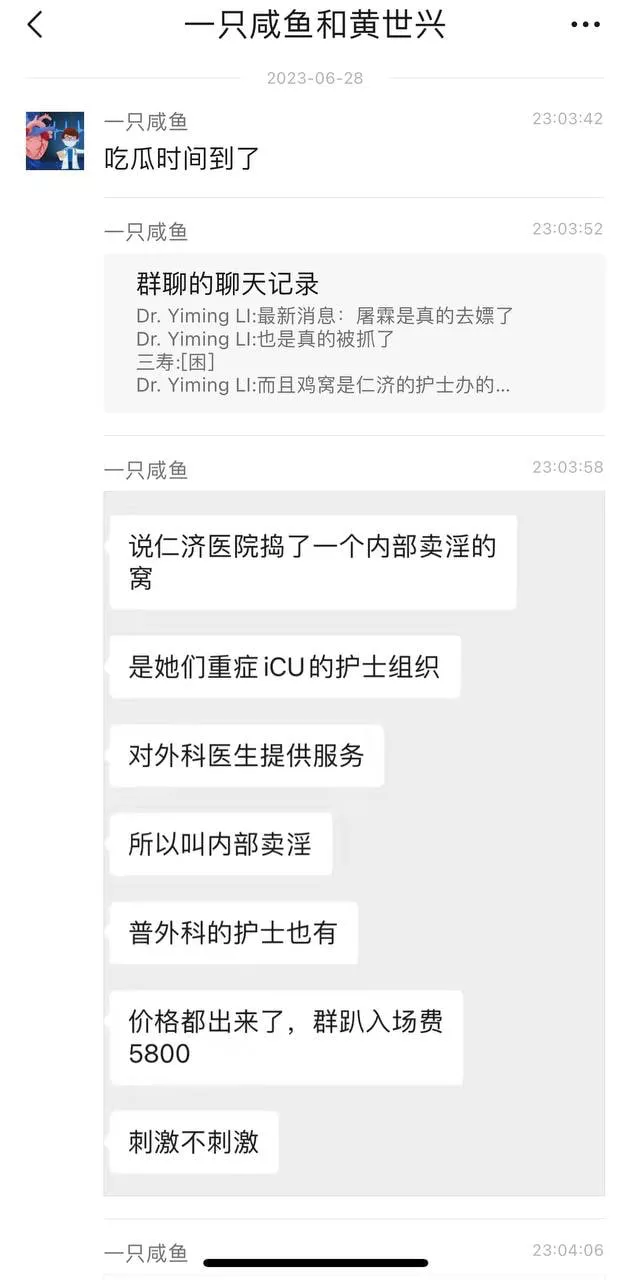This screenshot has height=1280, width=631.
Task: Open the three-dot overflow menu
Action: click(585, 25)
